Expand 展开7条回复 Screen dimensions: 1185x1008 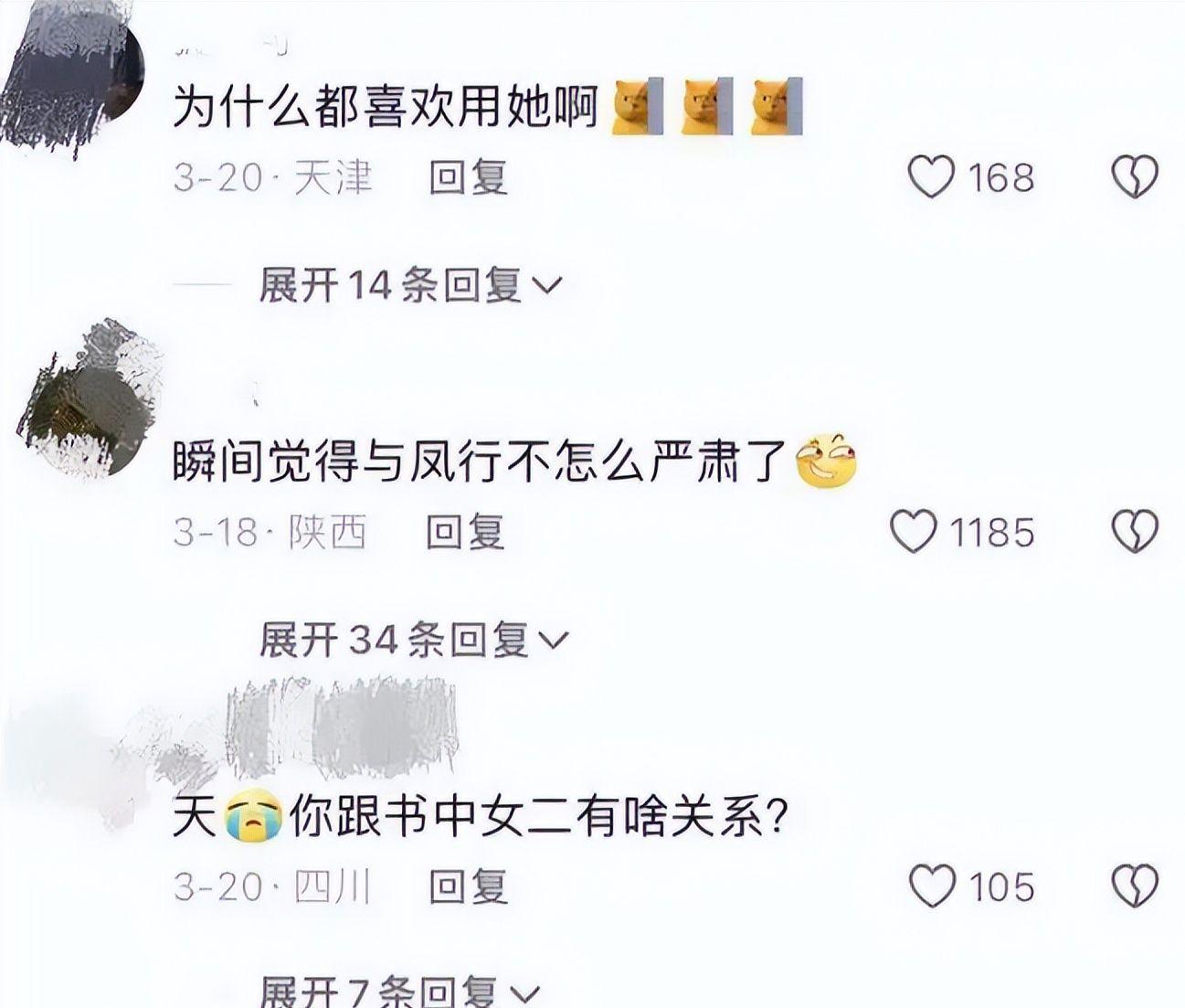coord(399,992)
